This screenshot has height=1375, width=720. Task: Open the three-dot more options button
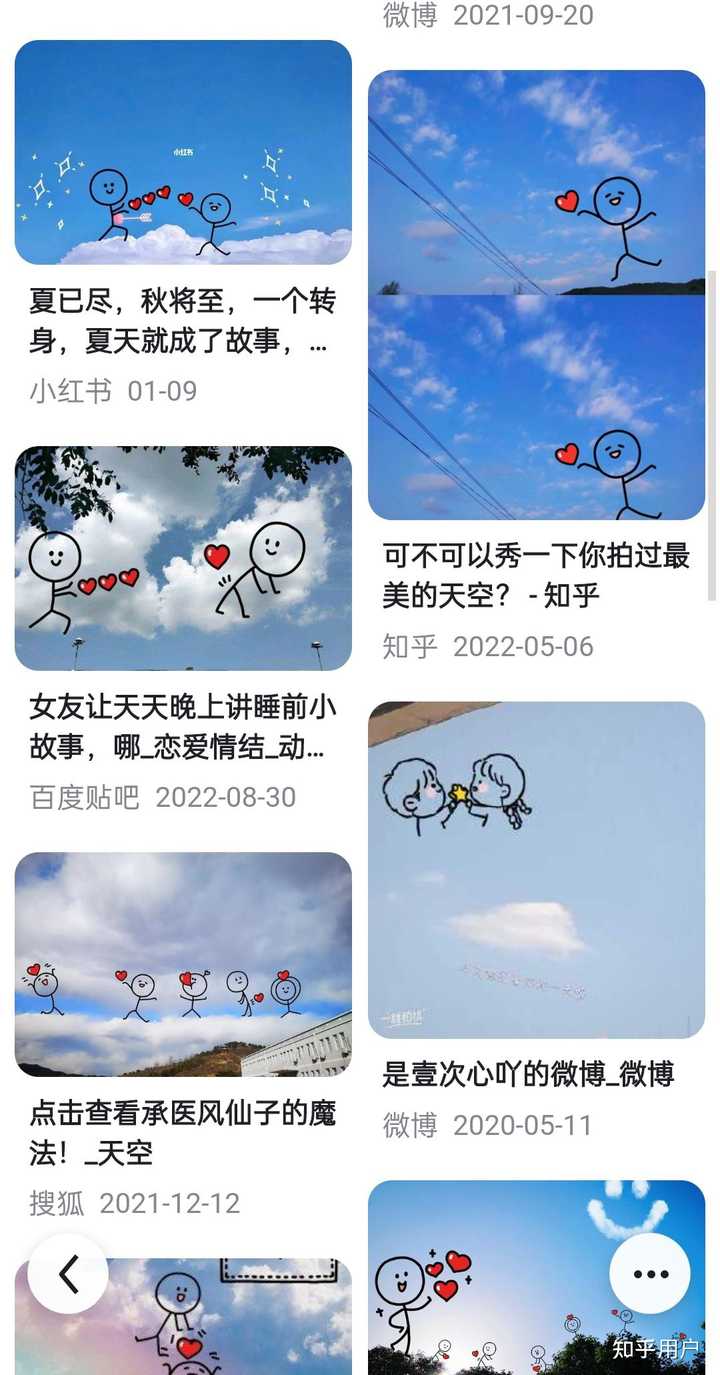(x=650, y=1273)
